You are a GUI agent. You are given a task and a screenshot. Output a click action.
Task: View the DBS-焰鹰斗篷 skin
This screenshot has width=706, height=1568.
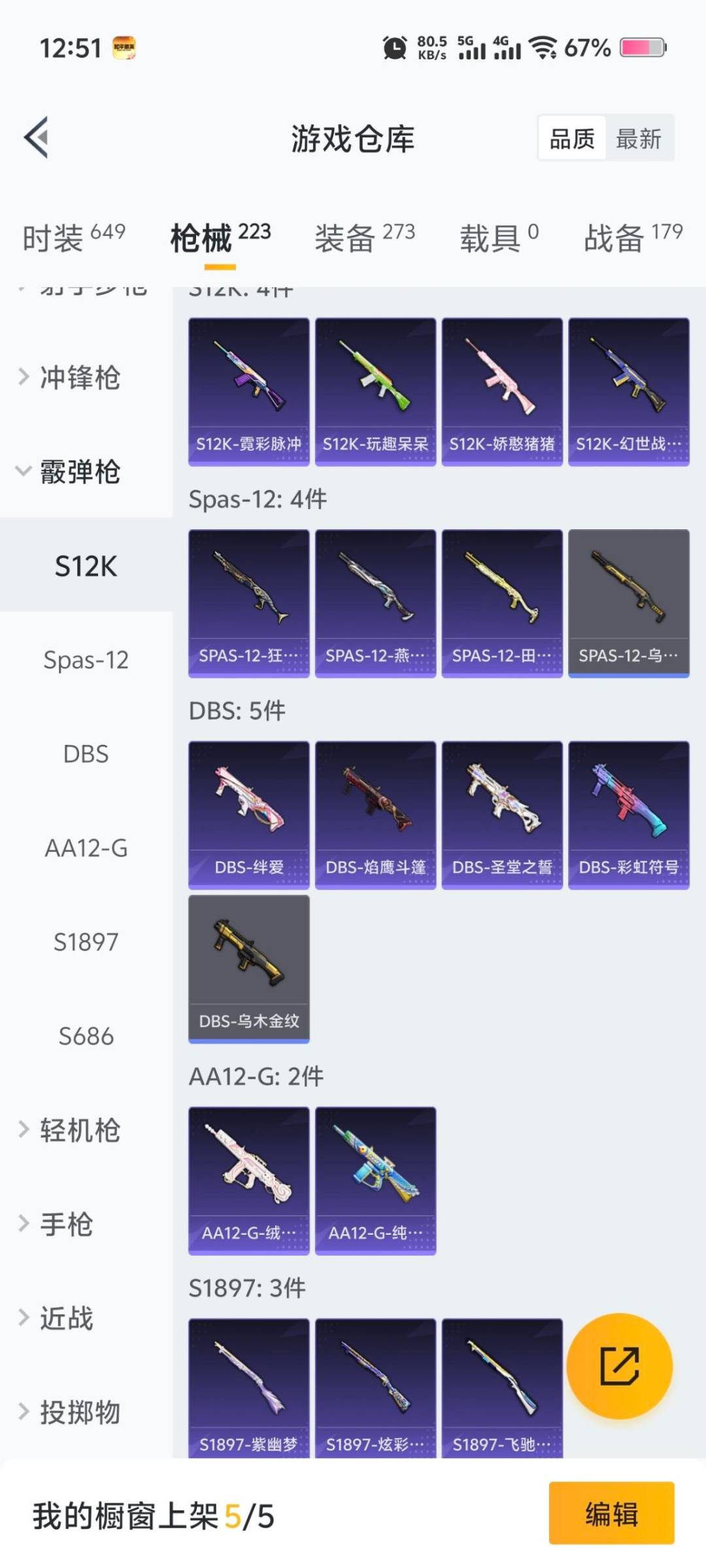coord(375,815)
